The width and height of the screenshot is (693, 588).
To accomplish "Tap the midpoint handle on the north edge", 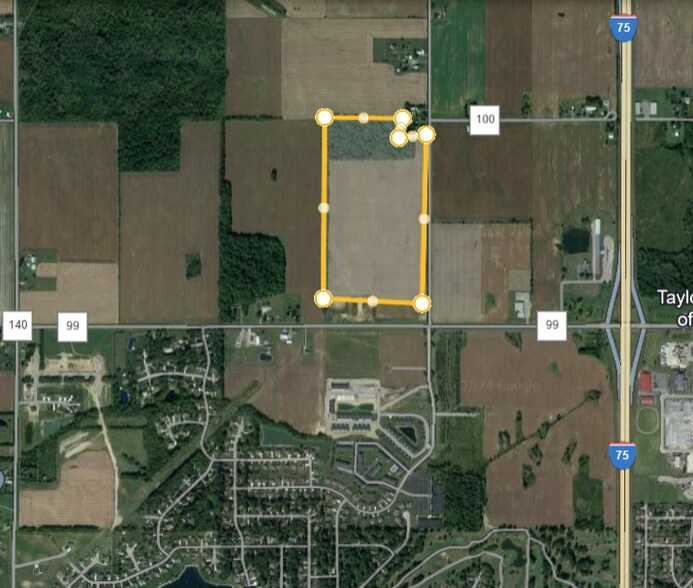I will [x=363, y=118].
